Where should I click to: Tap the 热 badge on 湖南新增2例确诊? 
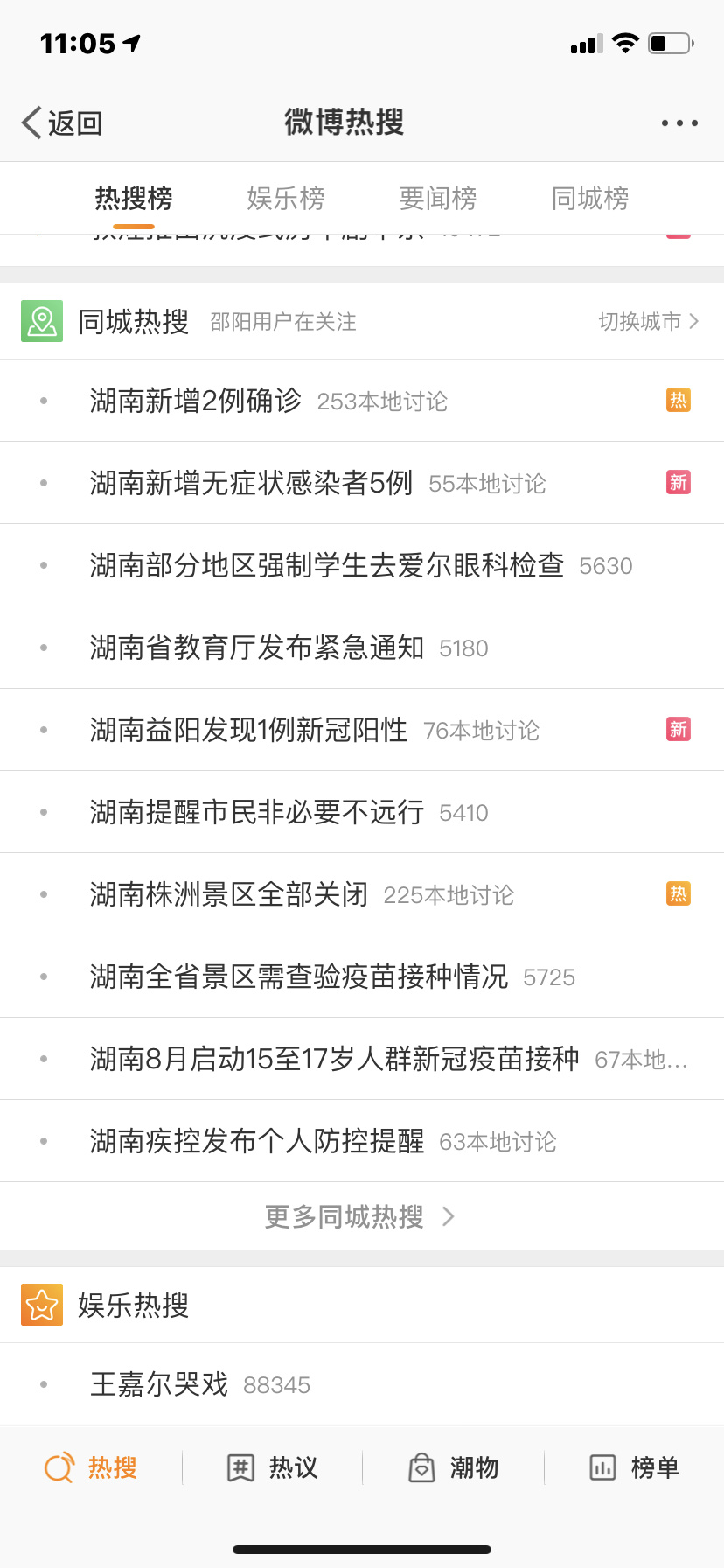click(678, 400)
